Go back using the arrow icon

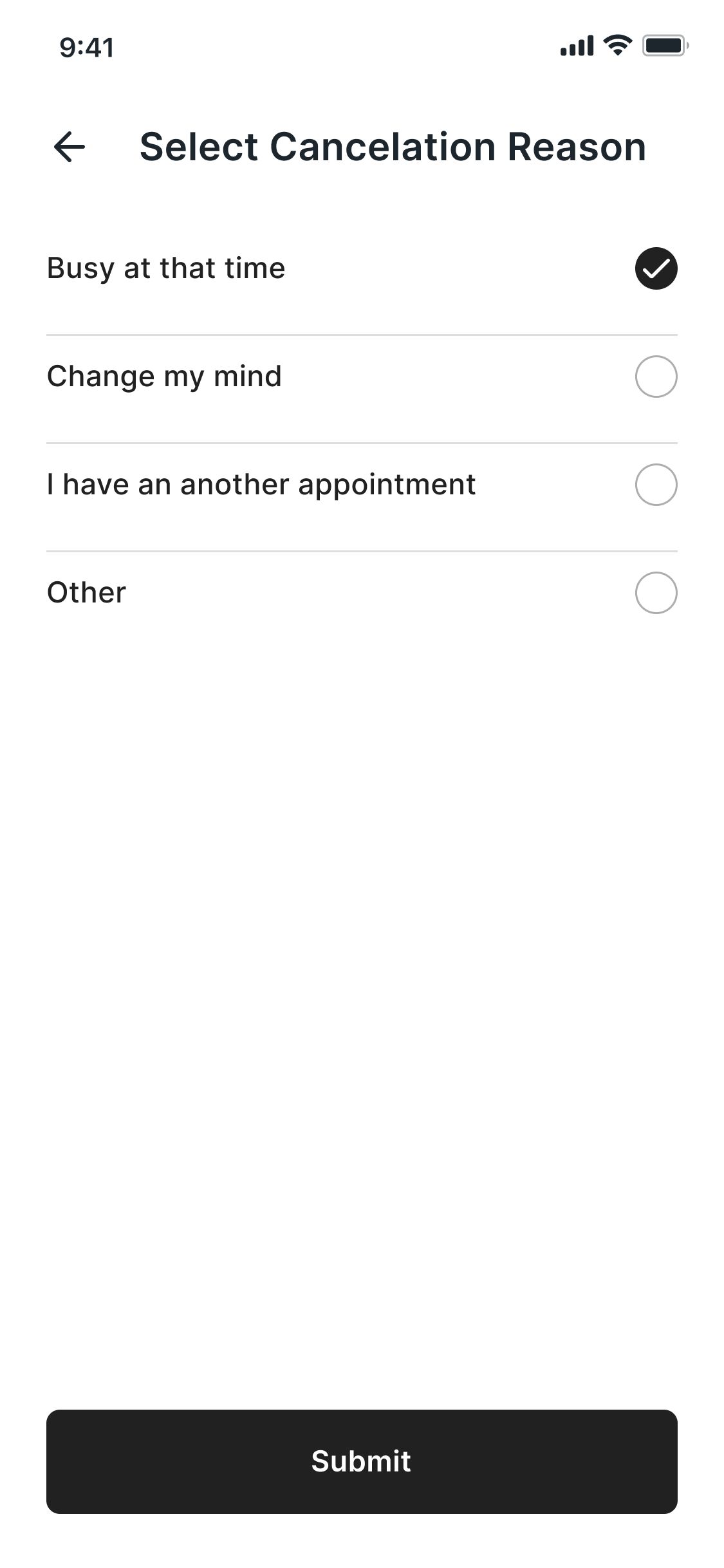pos(70,147)
